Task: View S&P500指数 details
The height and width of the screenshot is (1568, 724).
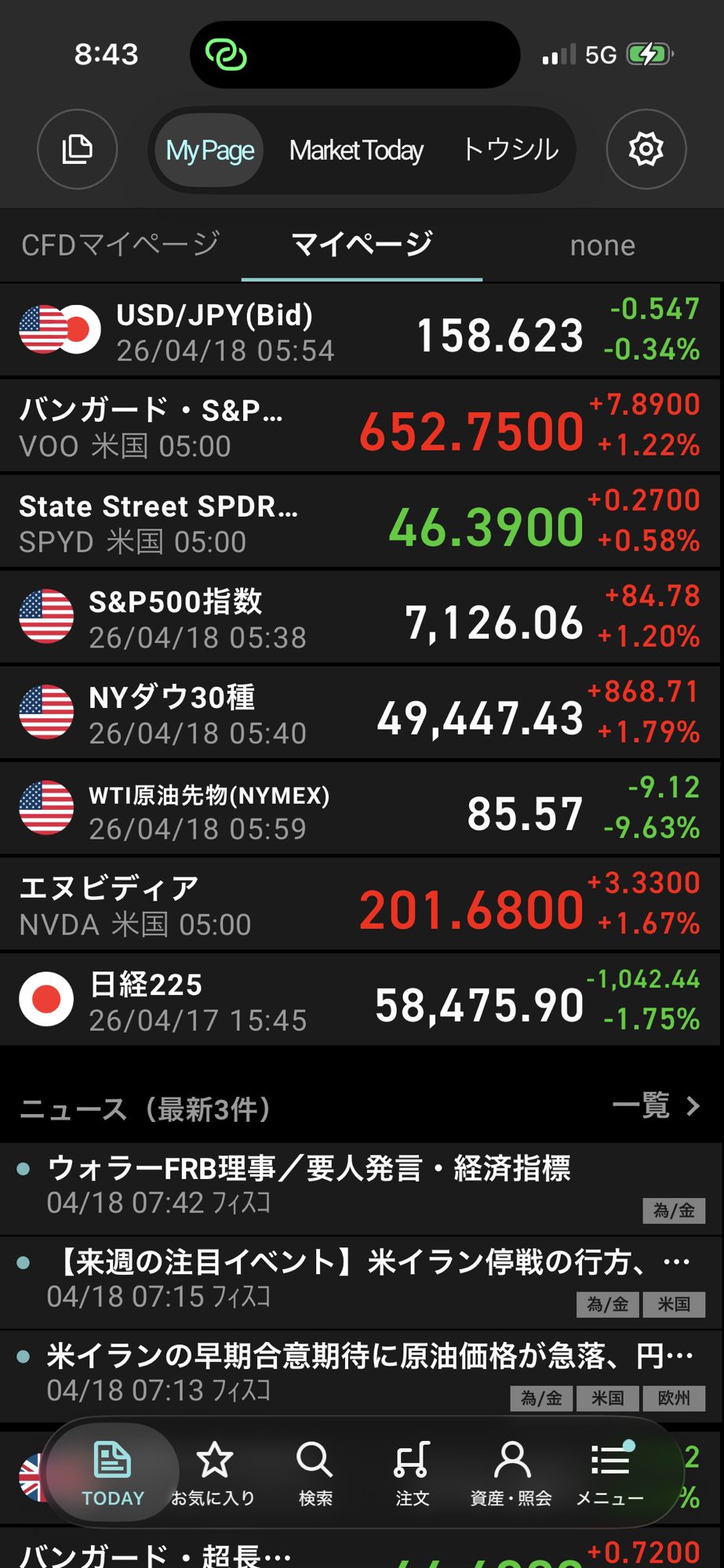Action: (x=361, y=619)
